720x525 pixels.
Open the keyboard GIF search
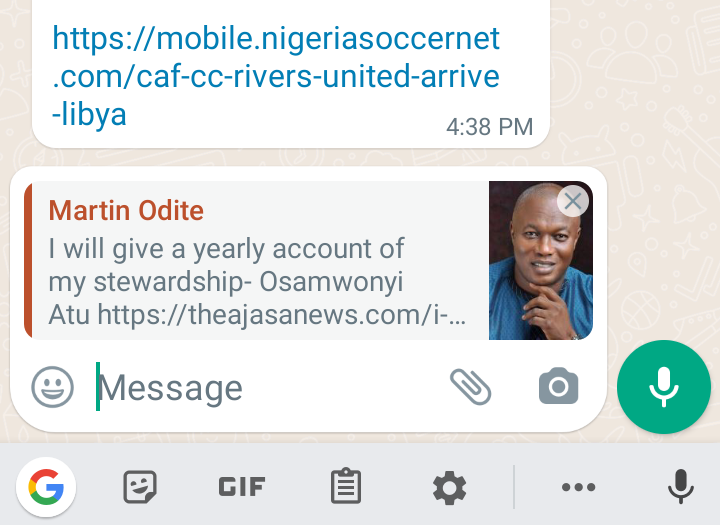[x=242, y=487]
